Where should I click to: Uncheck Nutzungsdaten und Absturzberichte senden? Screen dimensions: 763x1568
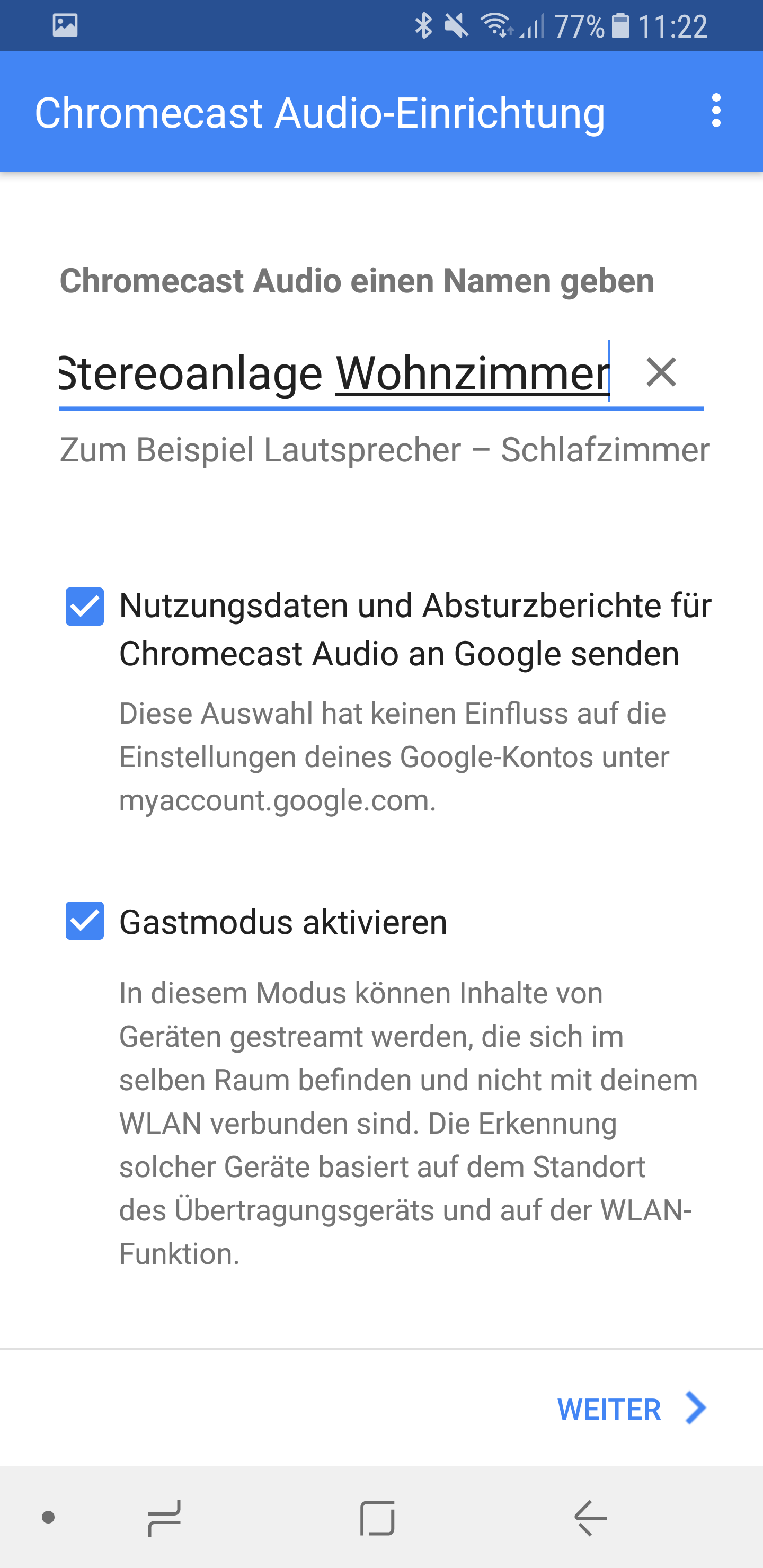[85, 606]
